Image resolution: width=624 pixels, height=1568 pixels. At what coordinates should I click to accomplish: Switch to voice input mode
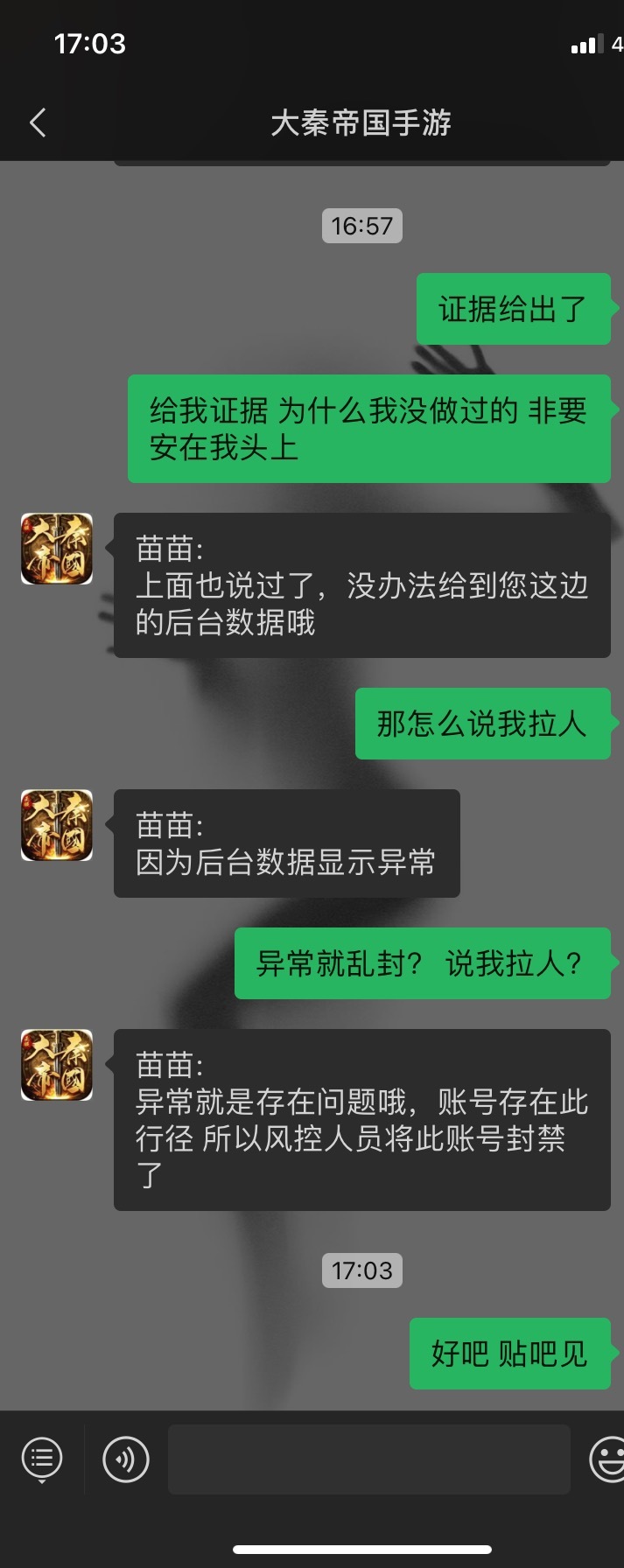[x=126, y=1459]
